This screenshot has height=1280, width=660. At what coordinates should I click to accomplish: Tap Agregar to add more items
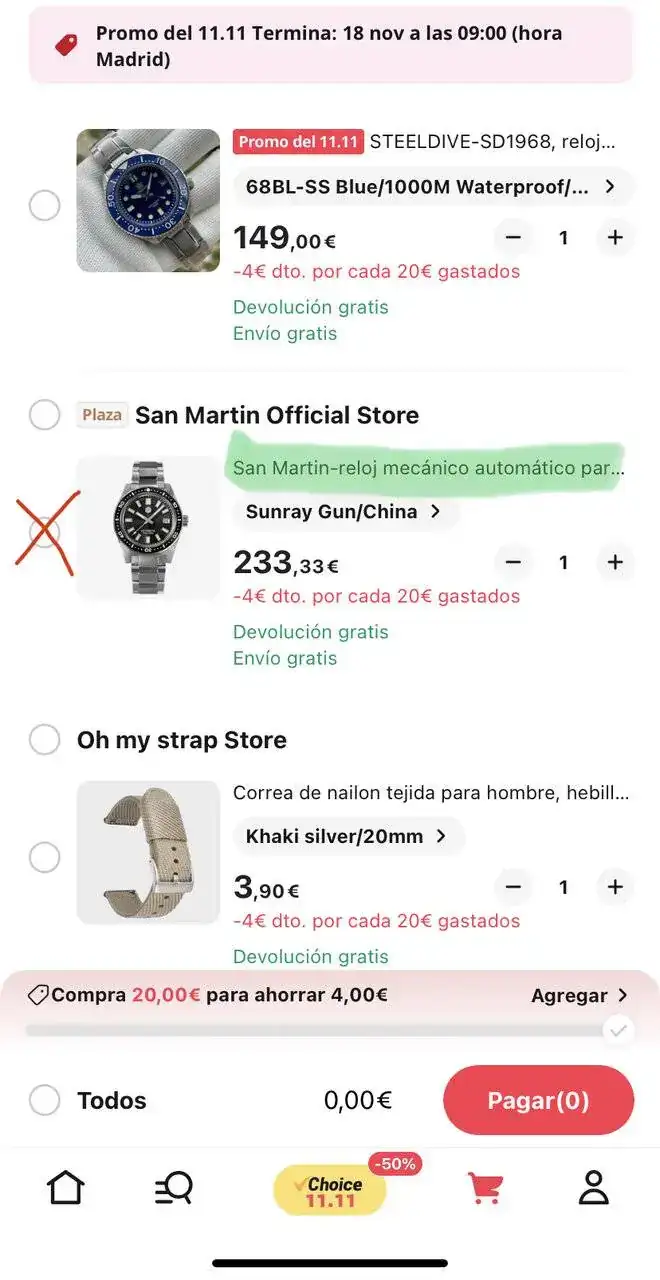[x=579, y=996]
